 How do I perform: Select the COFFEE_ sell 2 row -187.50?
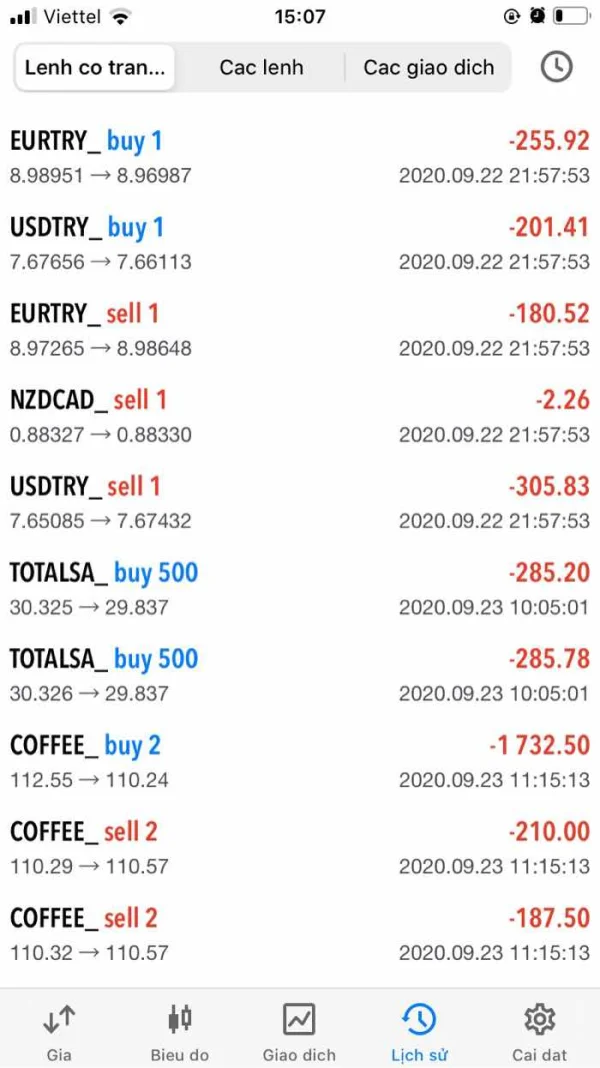pyautogui.click(x=300, y=934)
